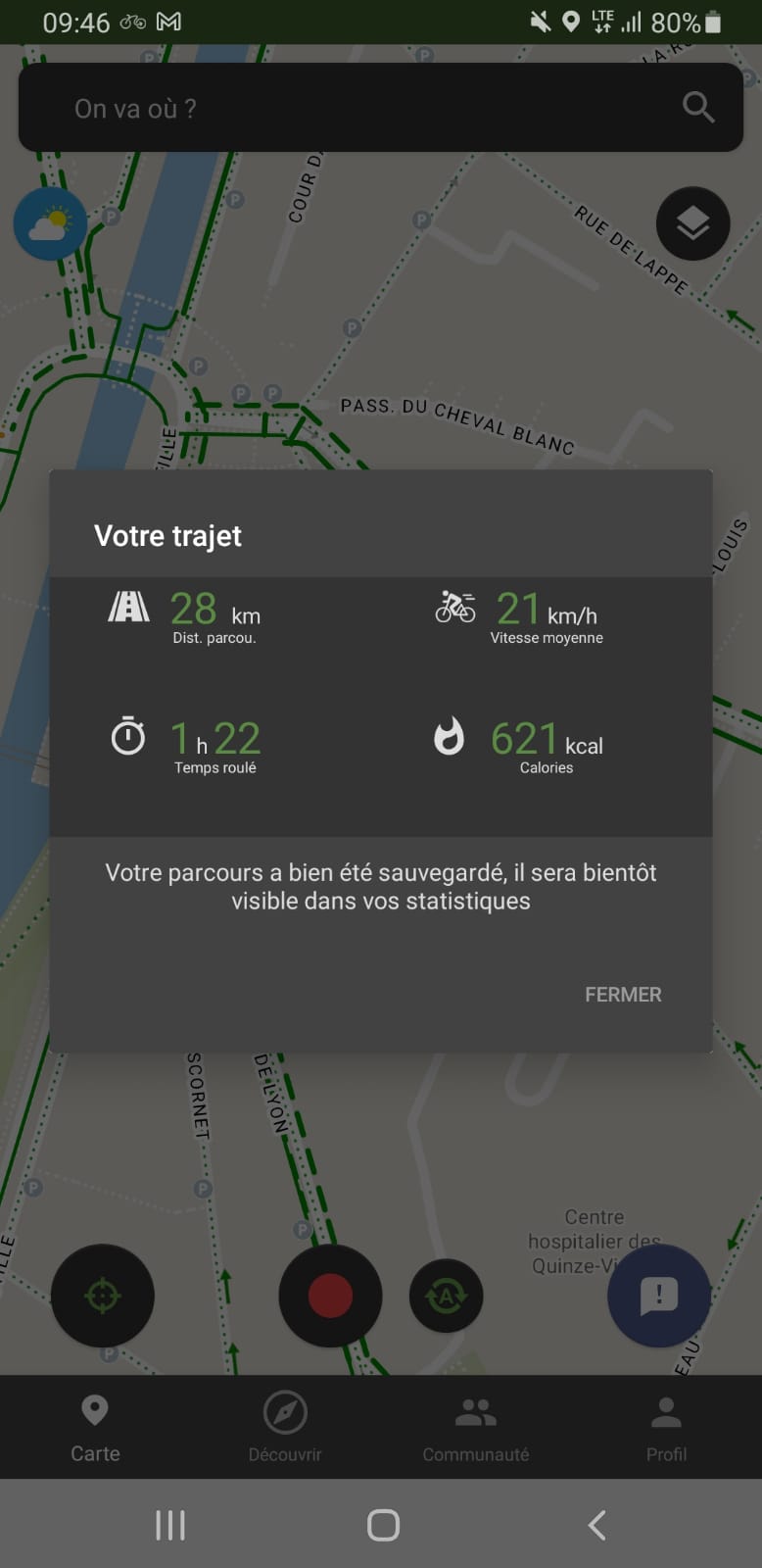Center map on my location

point(102,1296)
